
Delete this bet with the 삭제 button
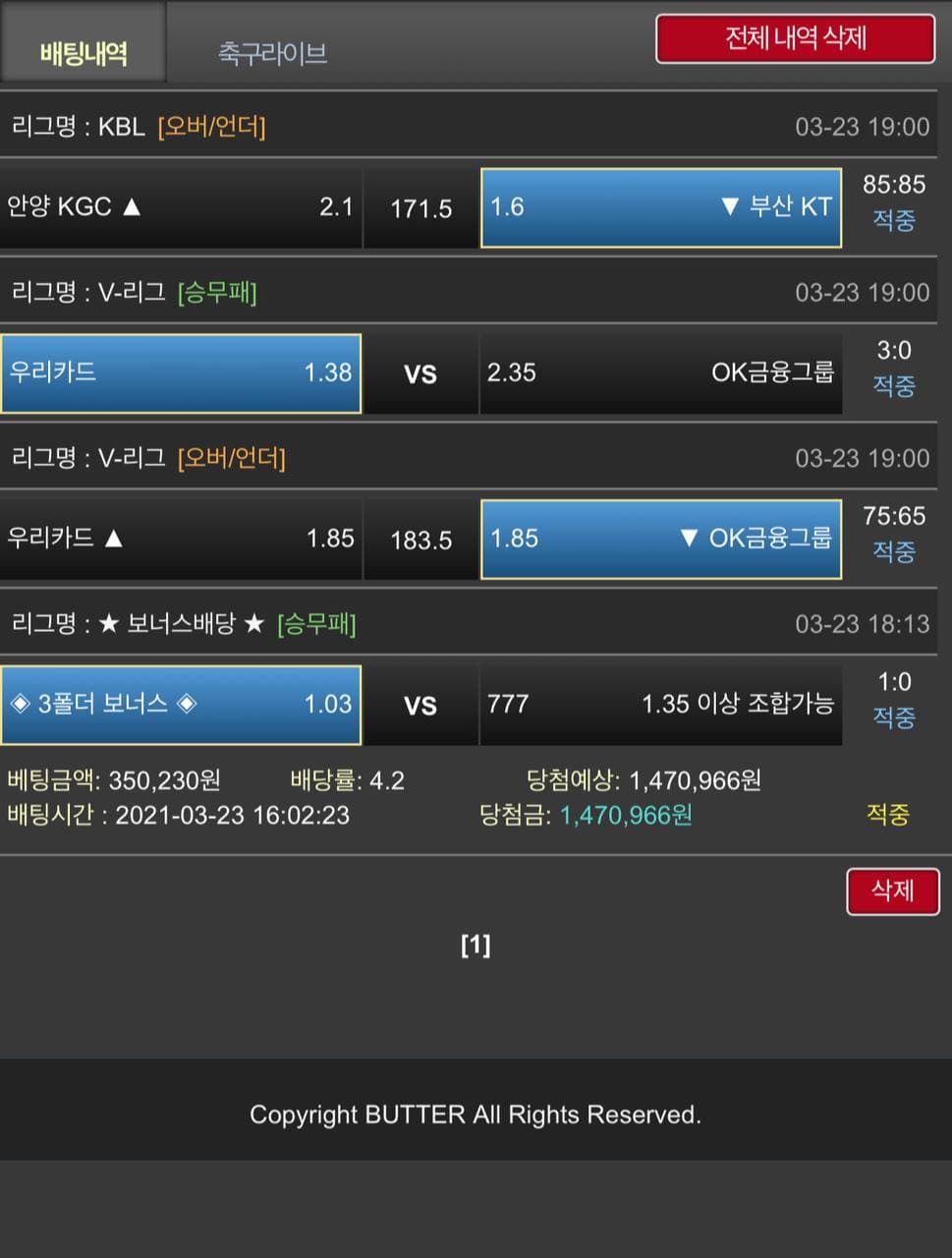point(892,890)
